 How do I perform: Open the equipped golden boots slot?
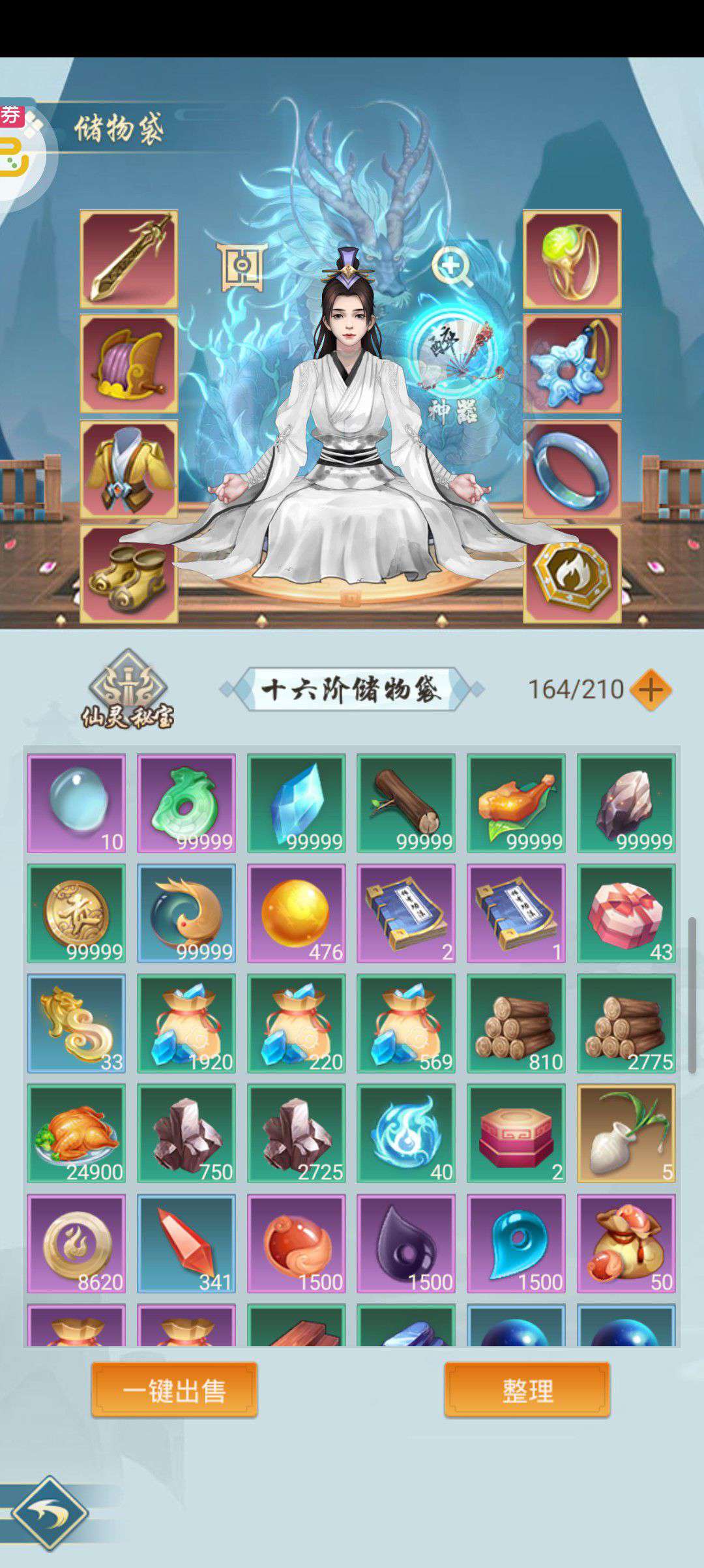point(129,575)
